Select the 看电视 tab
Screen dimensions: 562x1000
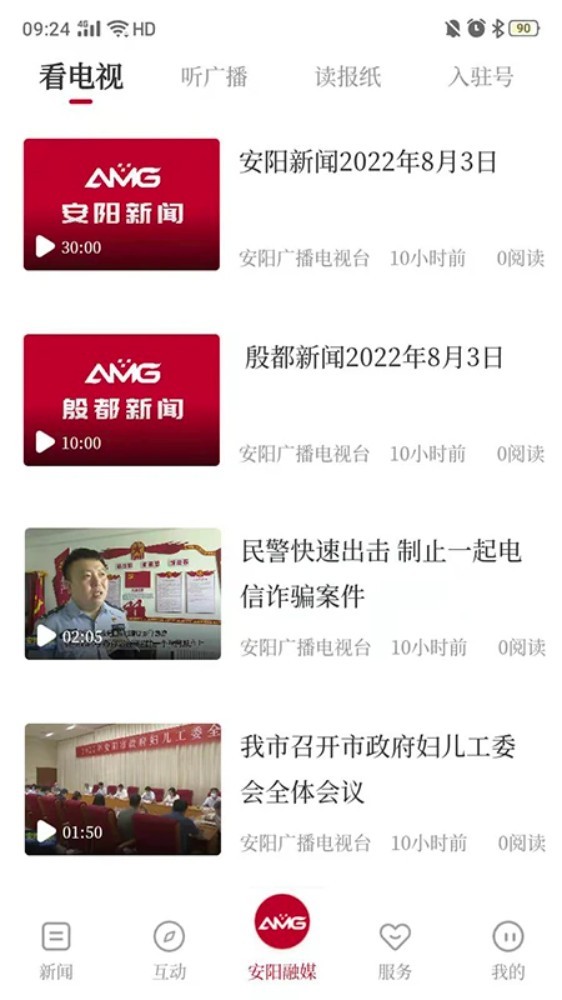(x=81, y=77)
